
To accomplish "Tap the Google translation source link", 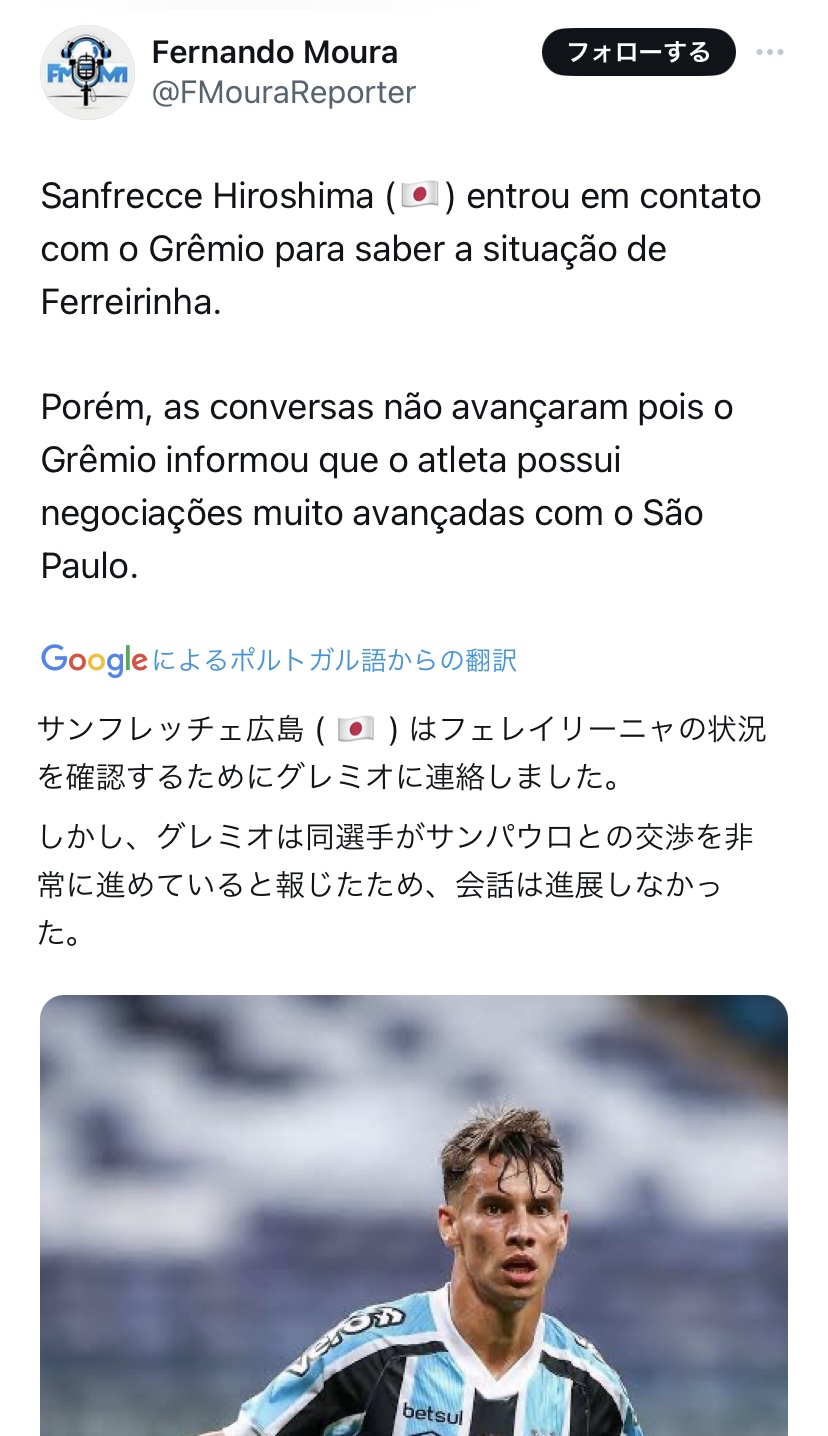I will [x=279, y=660].
